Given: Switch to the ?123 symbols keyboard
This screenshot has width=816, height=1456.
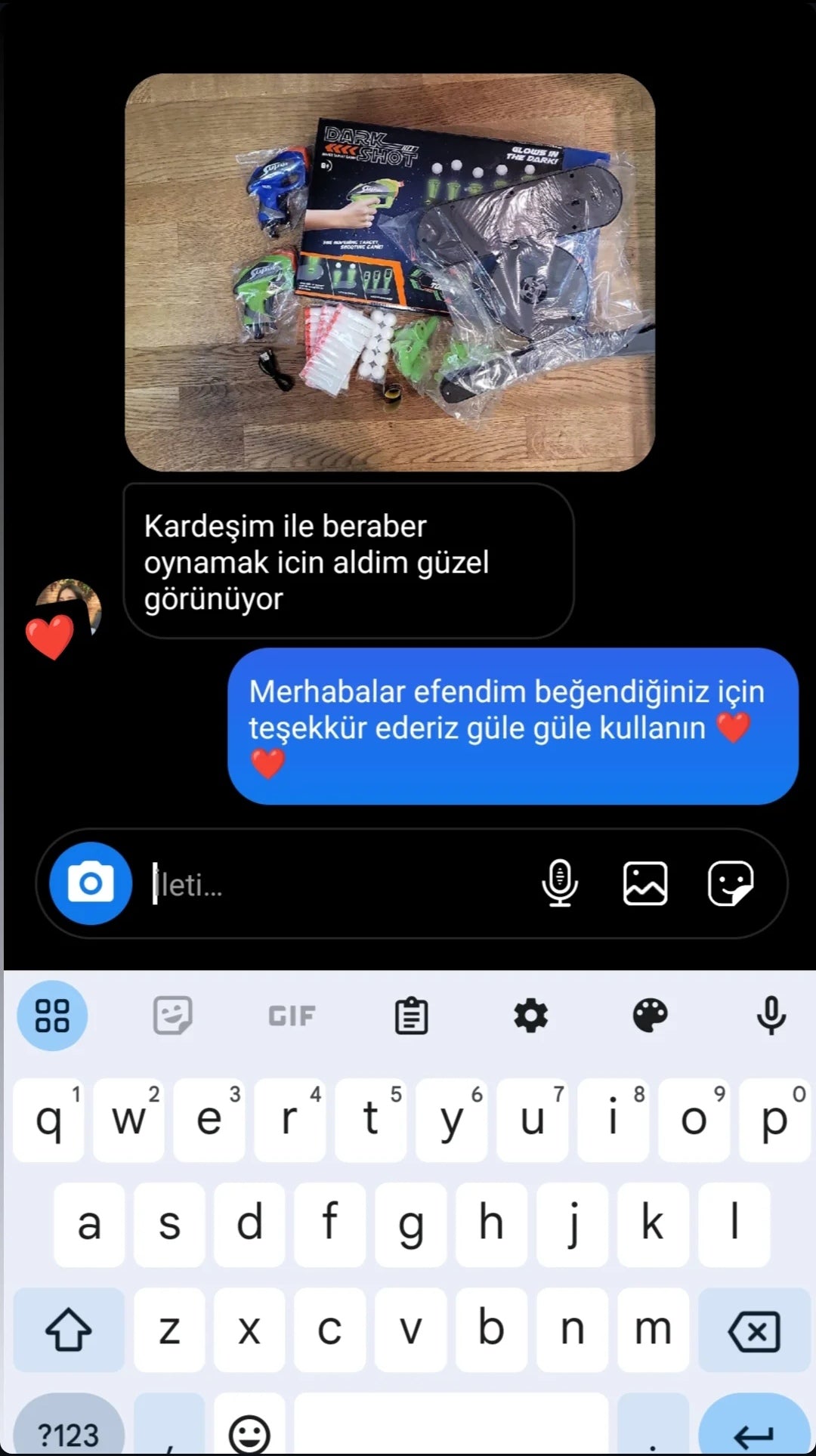Looking at the screenshot, I should point(69,1432).
